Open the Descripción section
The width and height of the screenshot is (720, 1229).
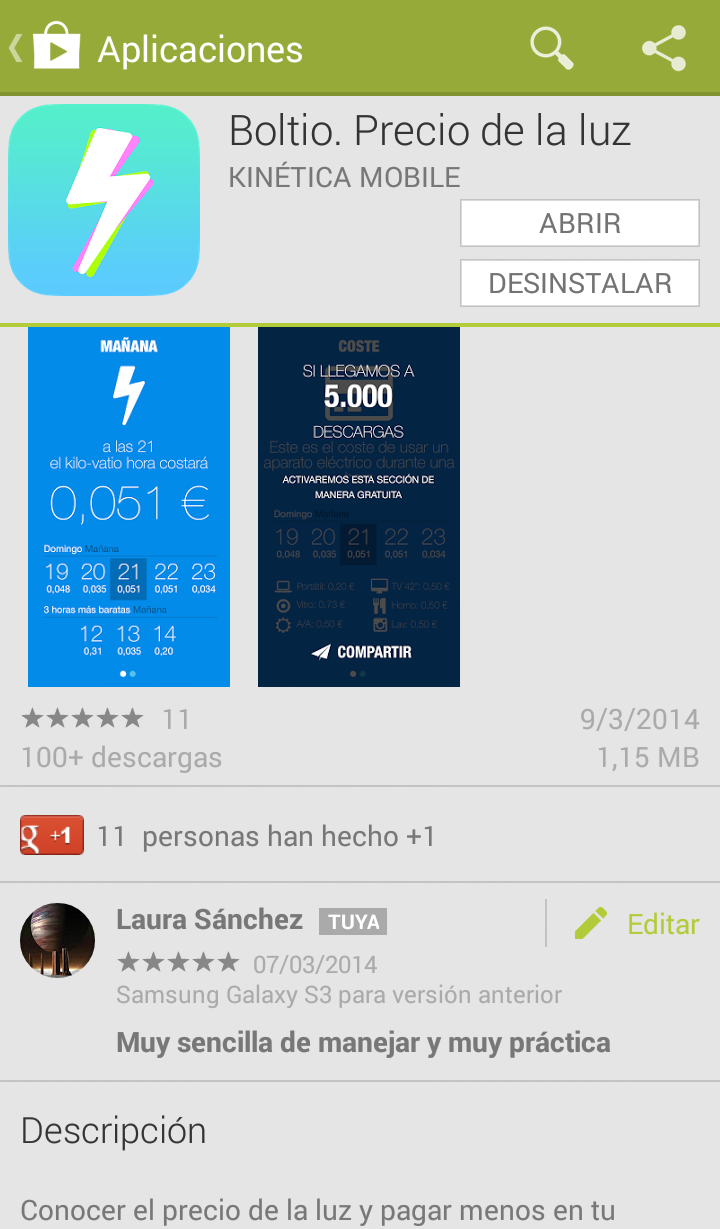point(114,1131)
